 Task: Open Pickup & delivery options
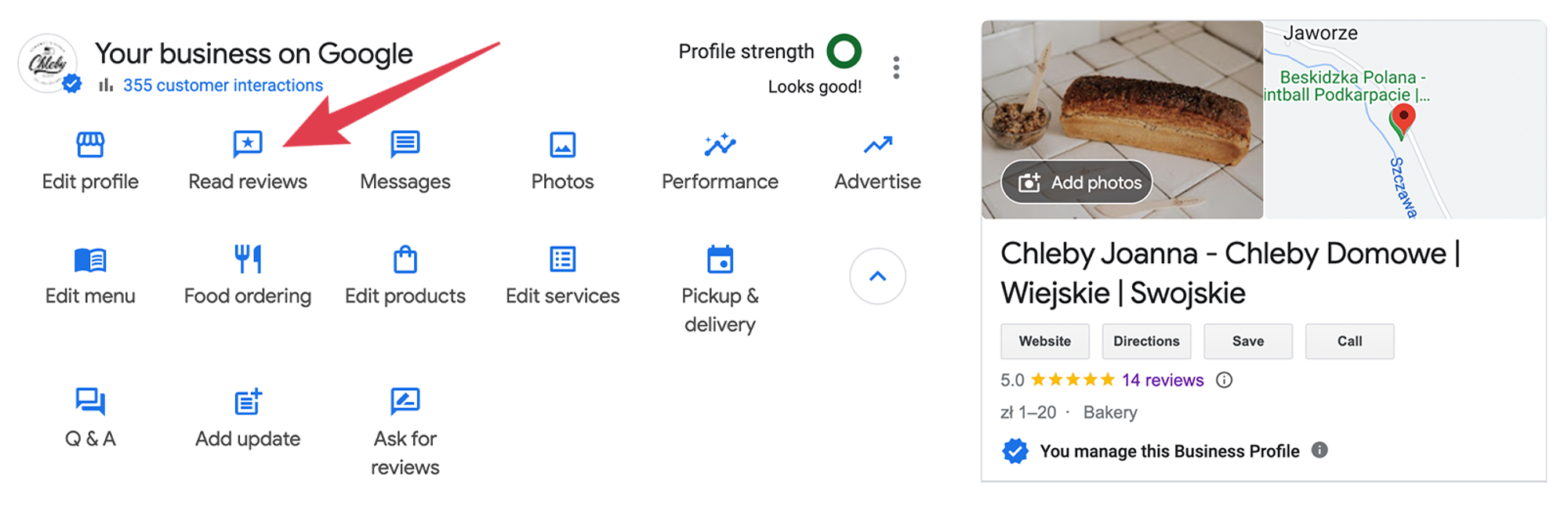[720, 288]
